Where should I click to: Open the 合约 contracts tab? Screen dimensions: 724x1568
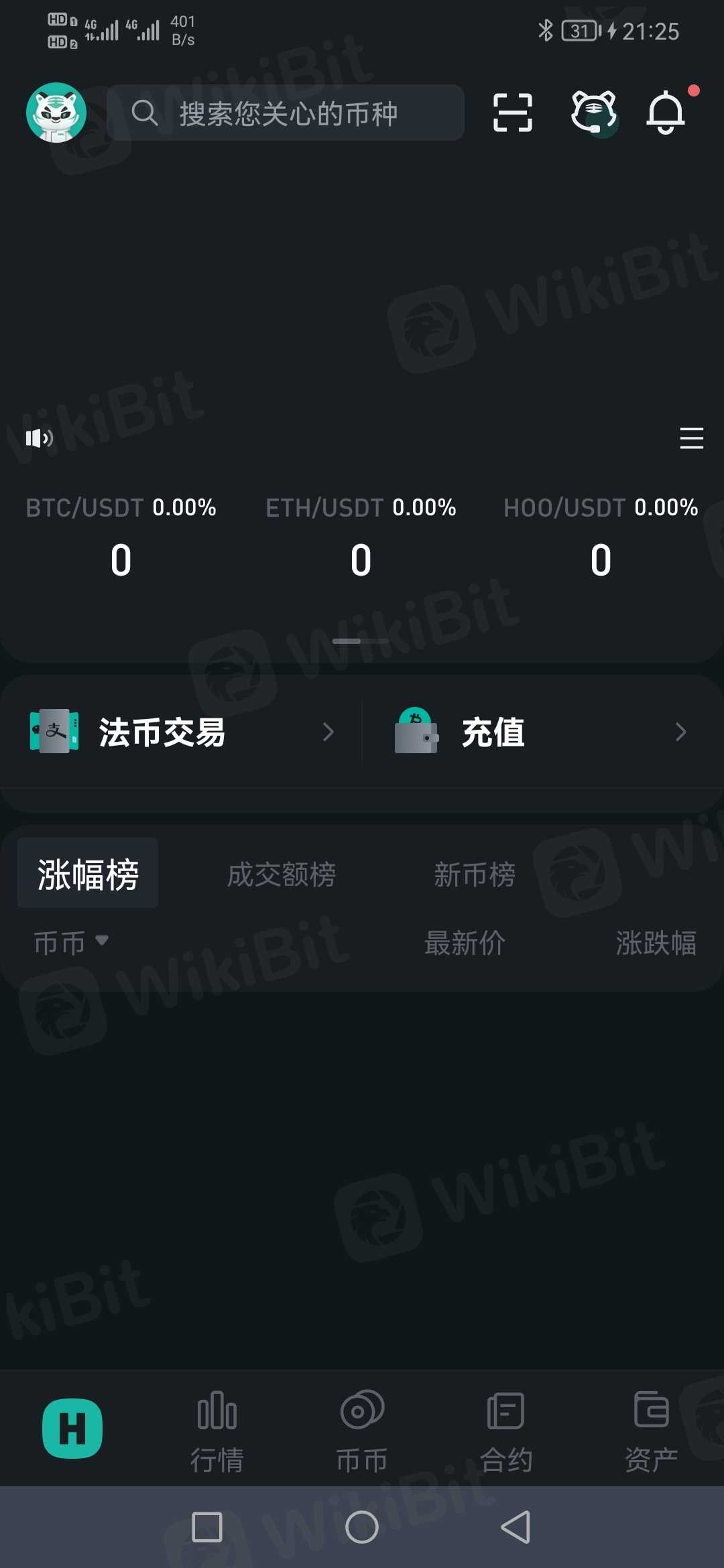(x=507, y=1431)
